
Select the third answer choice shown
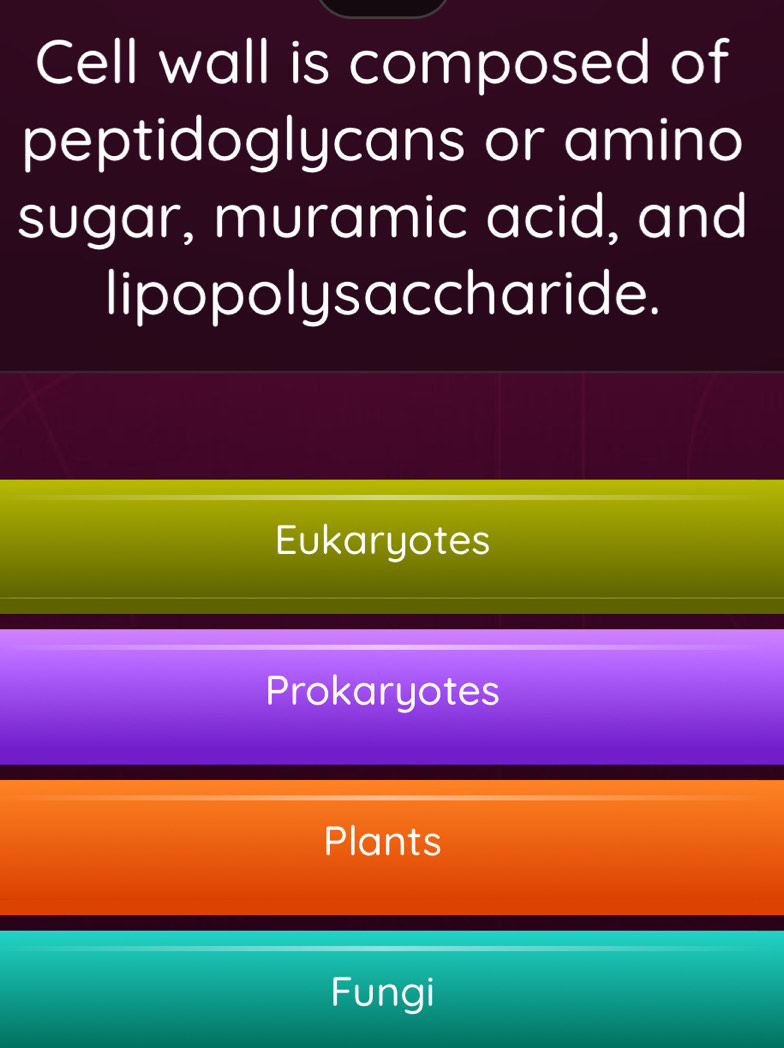[x=382, y=842]
